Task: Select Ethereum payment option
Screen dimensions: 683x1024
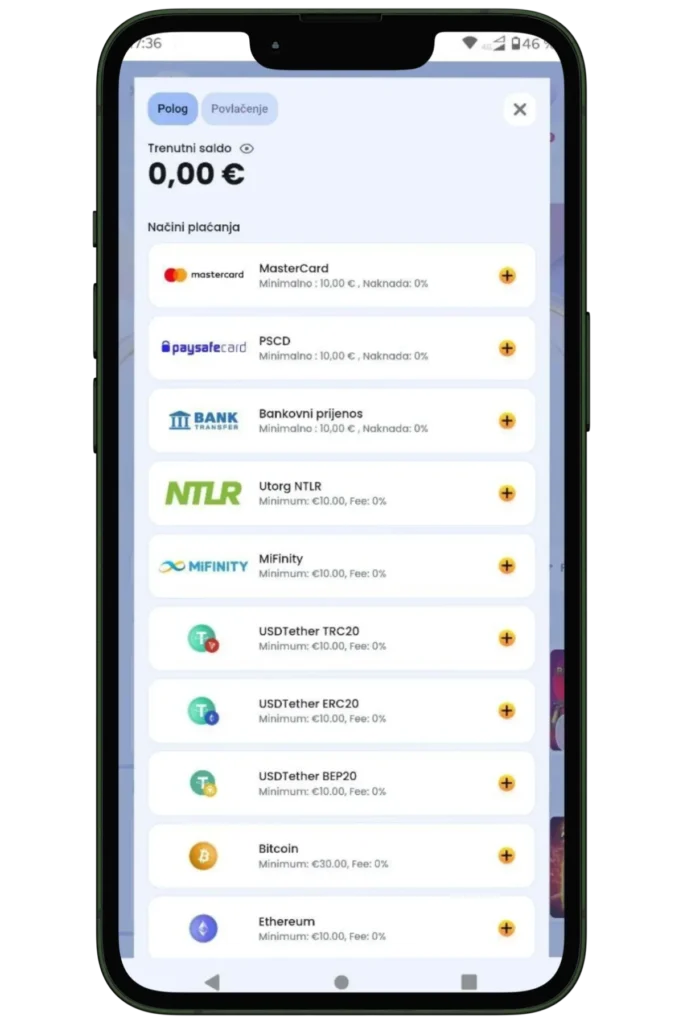Action: click(341, 928)
